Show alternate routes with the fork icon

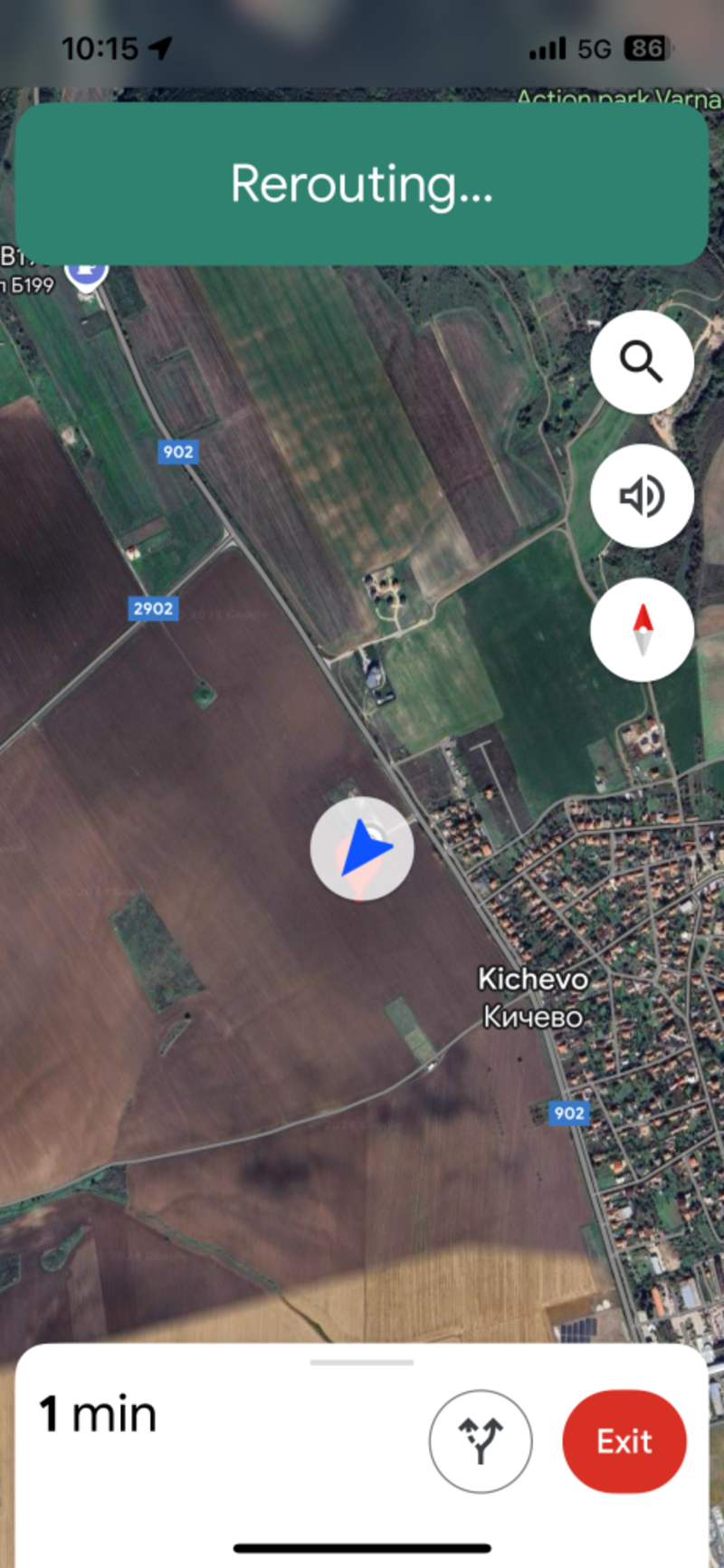pos(481,1441)
